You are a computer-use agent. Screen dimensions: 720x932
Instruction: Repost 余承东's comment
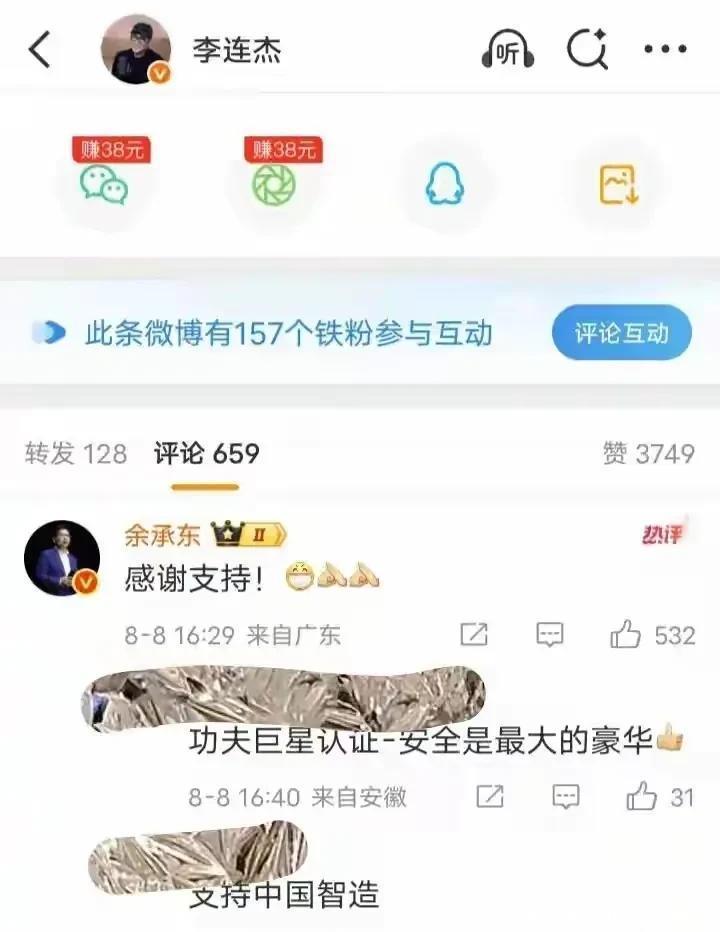click(473, 634)
